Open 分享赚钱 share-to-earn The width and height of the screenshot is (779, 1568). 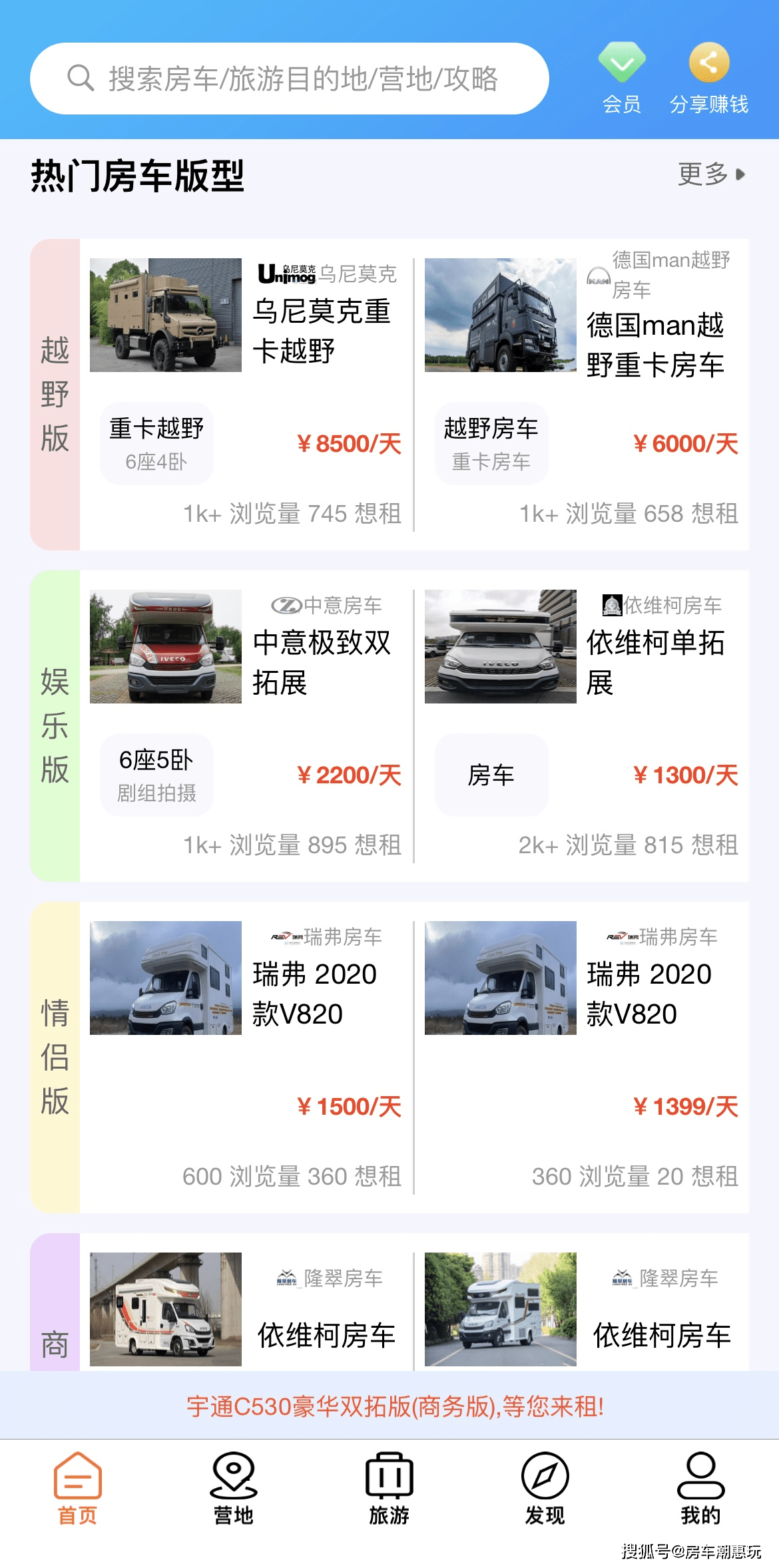click(x=708, y=78)
